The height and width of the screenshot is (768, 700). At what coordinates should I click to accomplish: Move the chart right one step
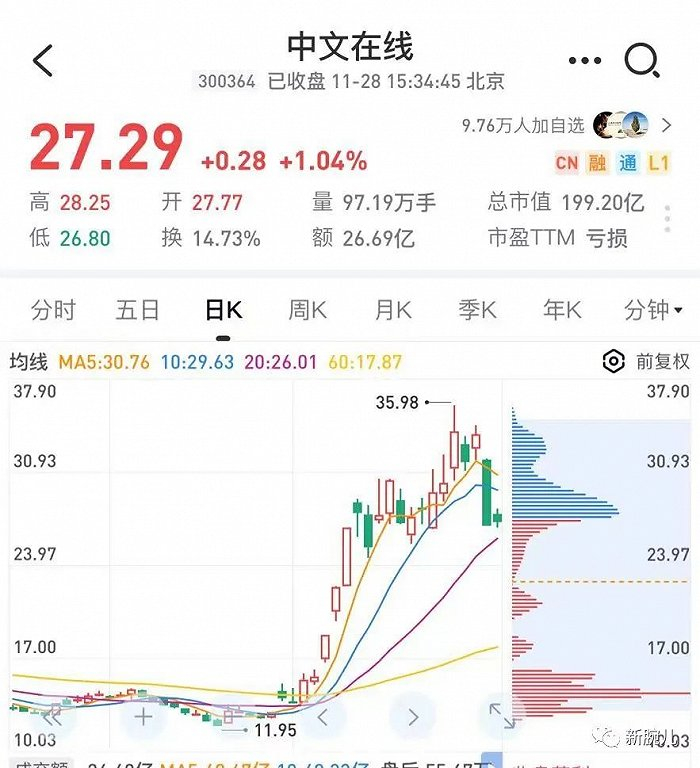(x=413, y=716)
